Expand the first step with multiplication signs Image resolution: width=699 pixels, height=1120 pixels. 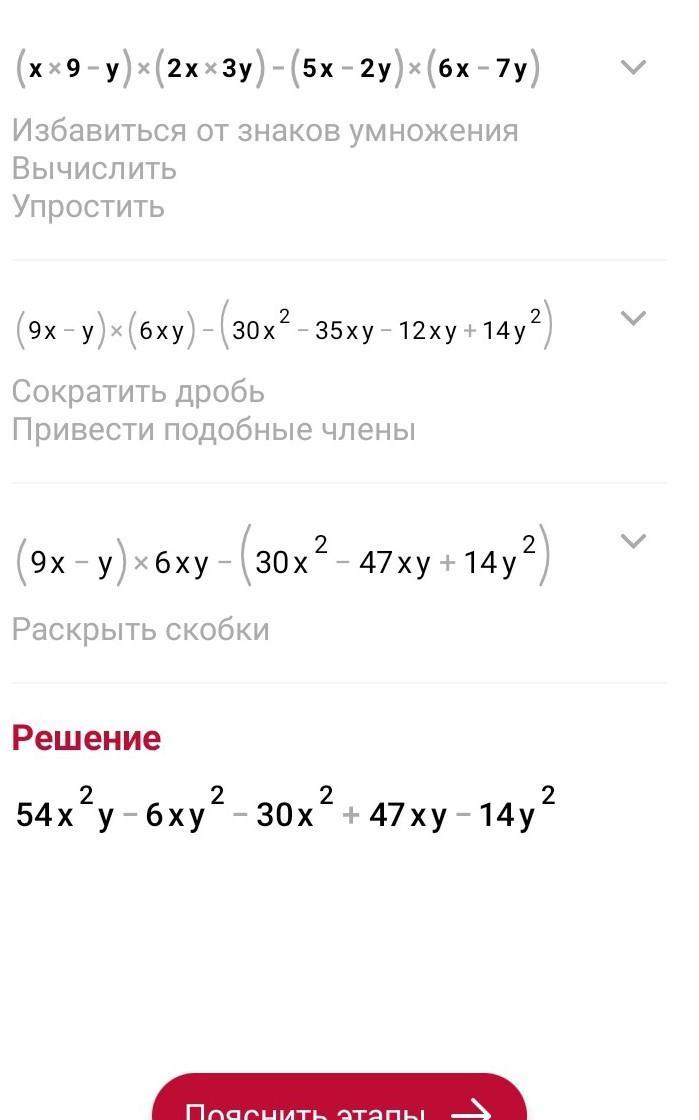[633, 67]
